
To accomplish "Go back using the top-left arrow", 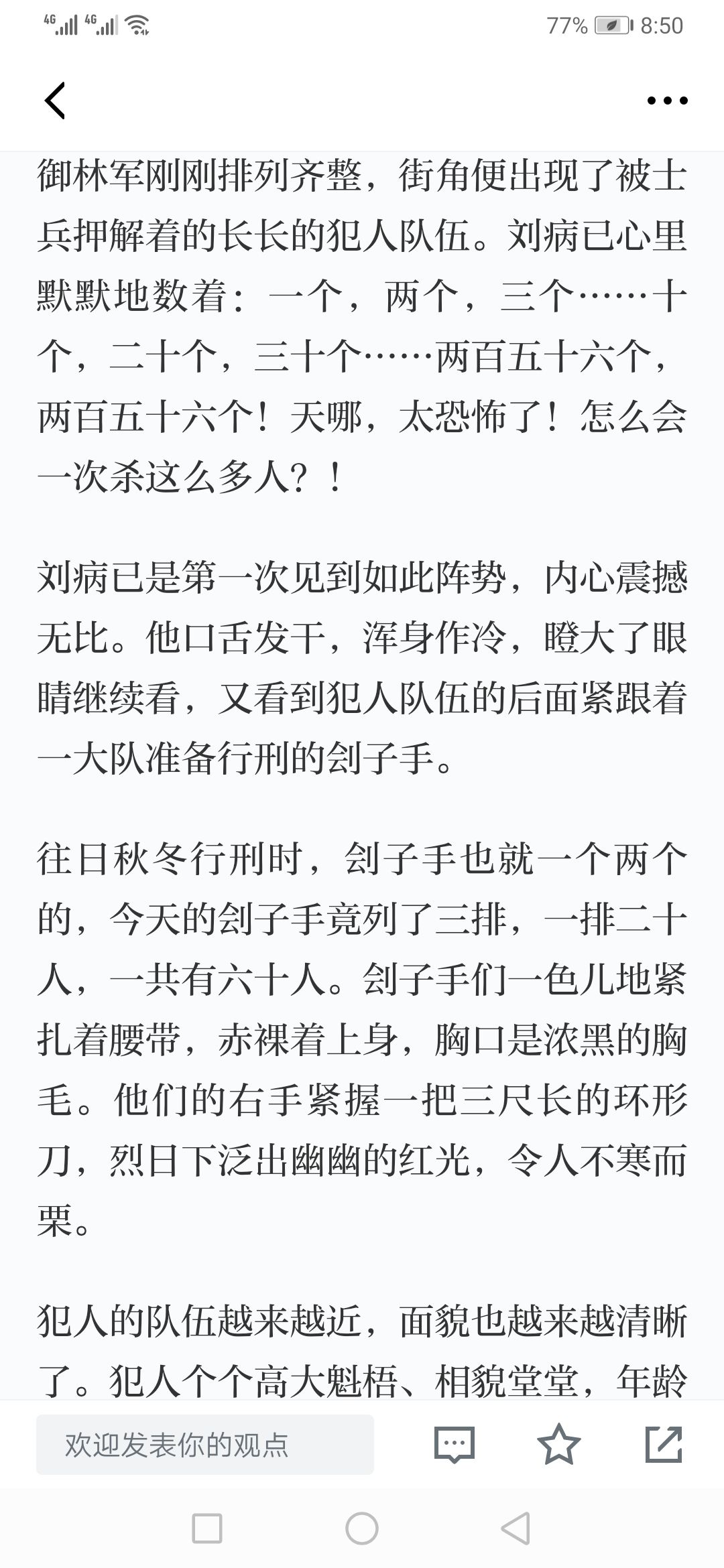I will pos(55,101).
